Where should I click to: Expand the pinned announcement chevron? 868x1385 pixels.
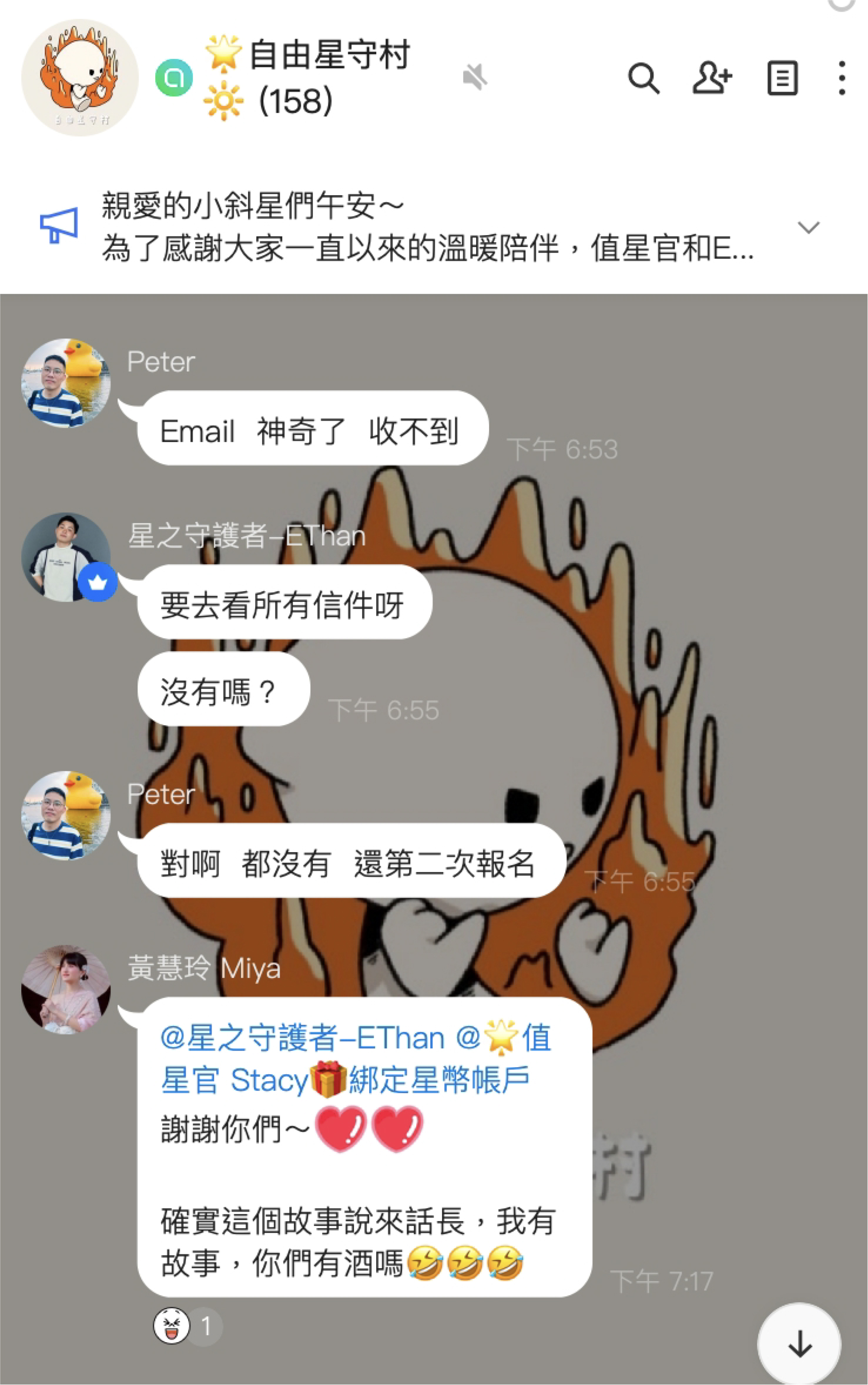[809, 227]
